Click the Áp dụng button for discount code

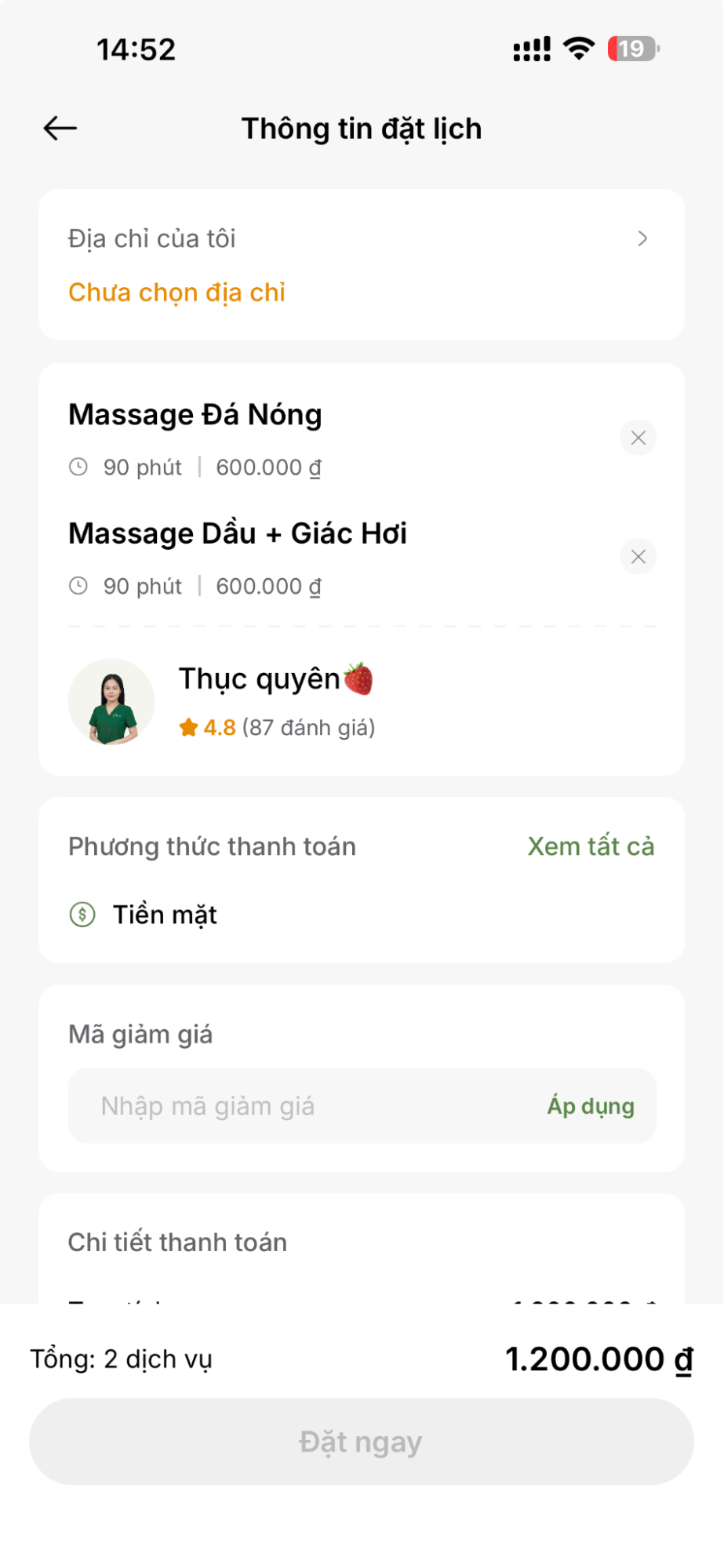(x=590, y=1106)
